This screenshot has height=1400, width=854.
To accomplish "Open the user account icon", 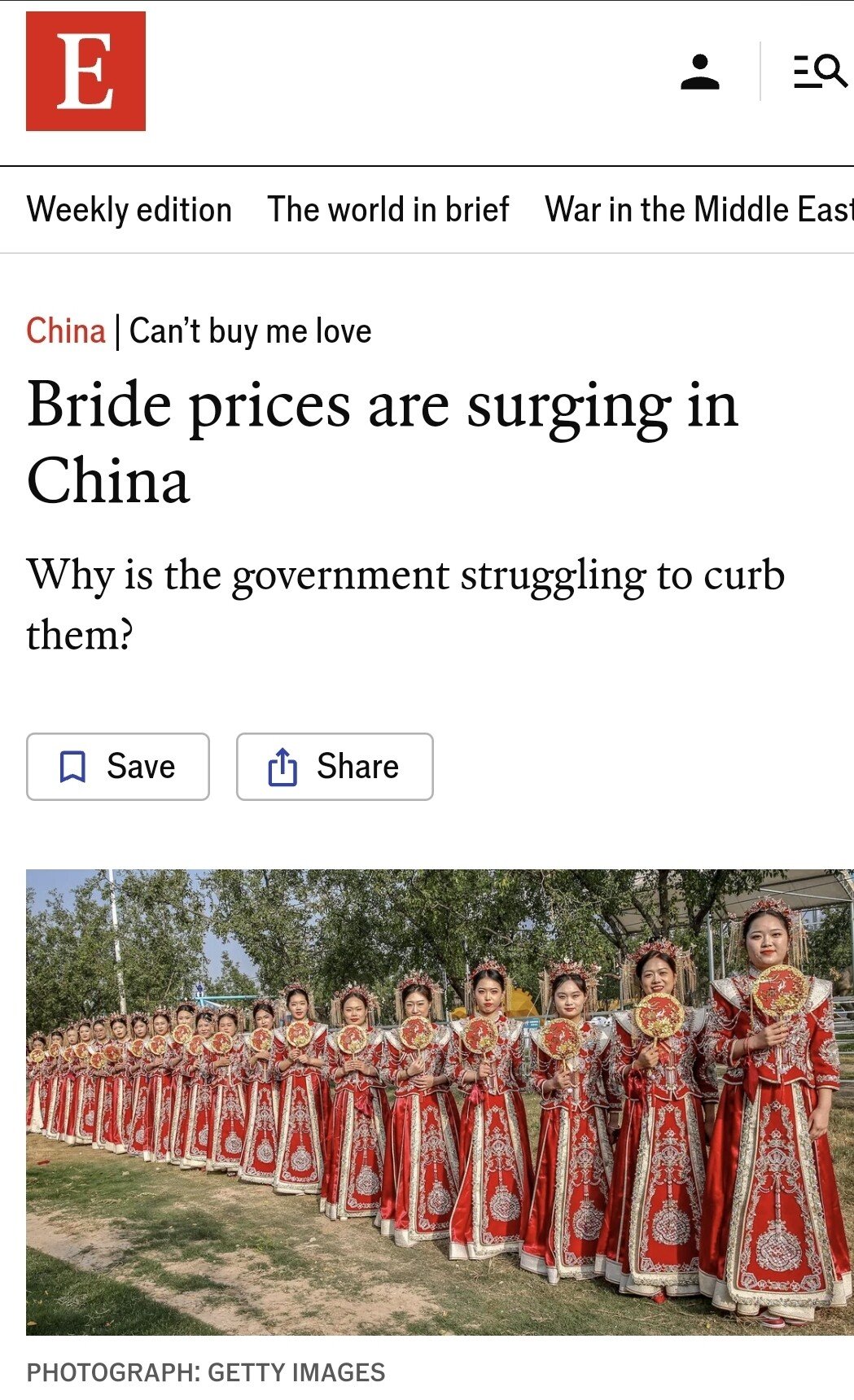I will [700, 72].
